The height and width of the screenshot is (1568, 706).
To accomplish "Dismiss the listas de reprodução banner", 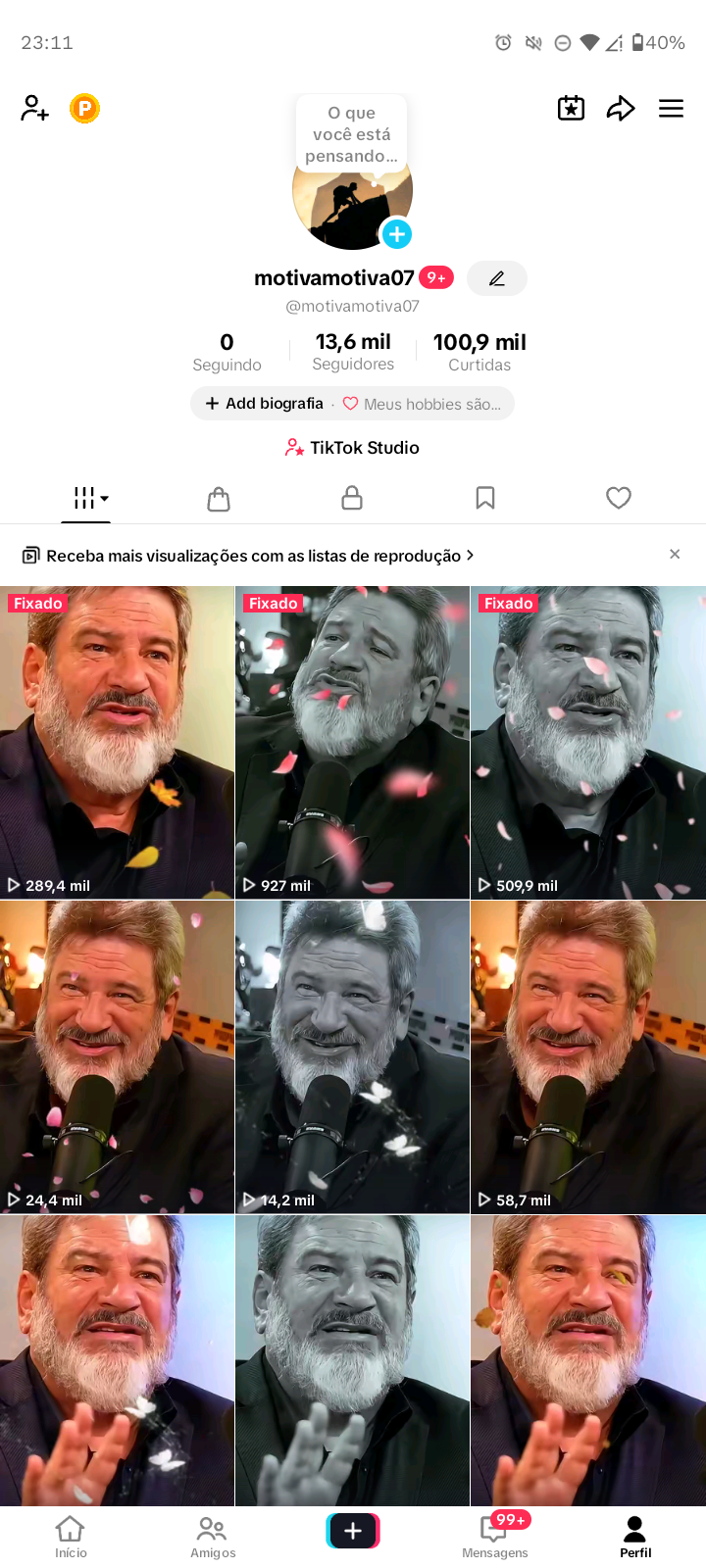I will point(675,555).
